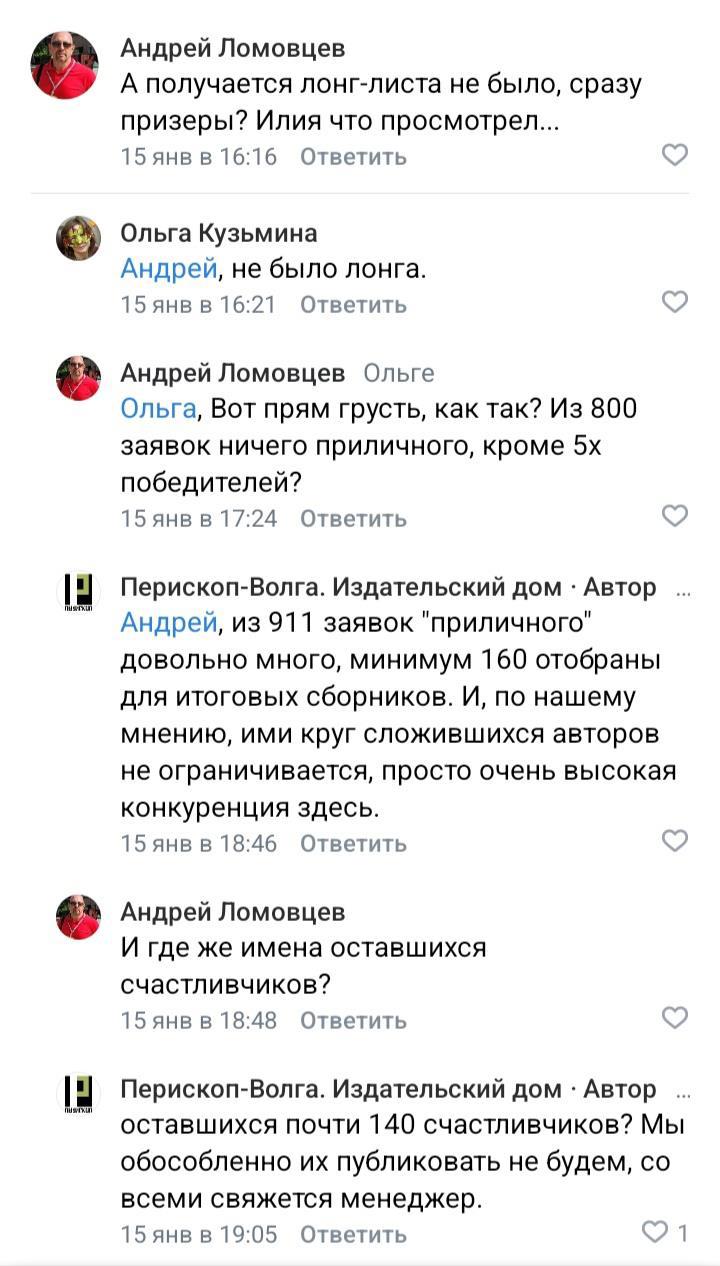The width and height of the screenshot is (720, 1266).
Task: Reply to the comment from 19:05
Action: 353,1234
